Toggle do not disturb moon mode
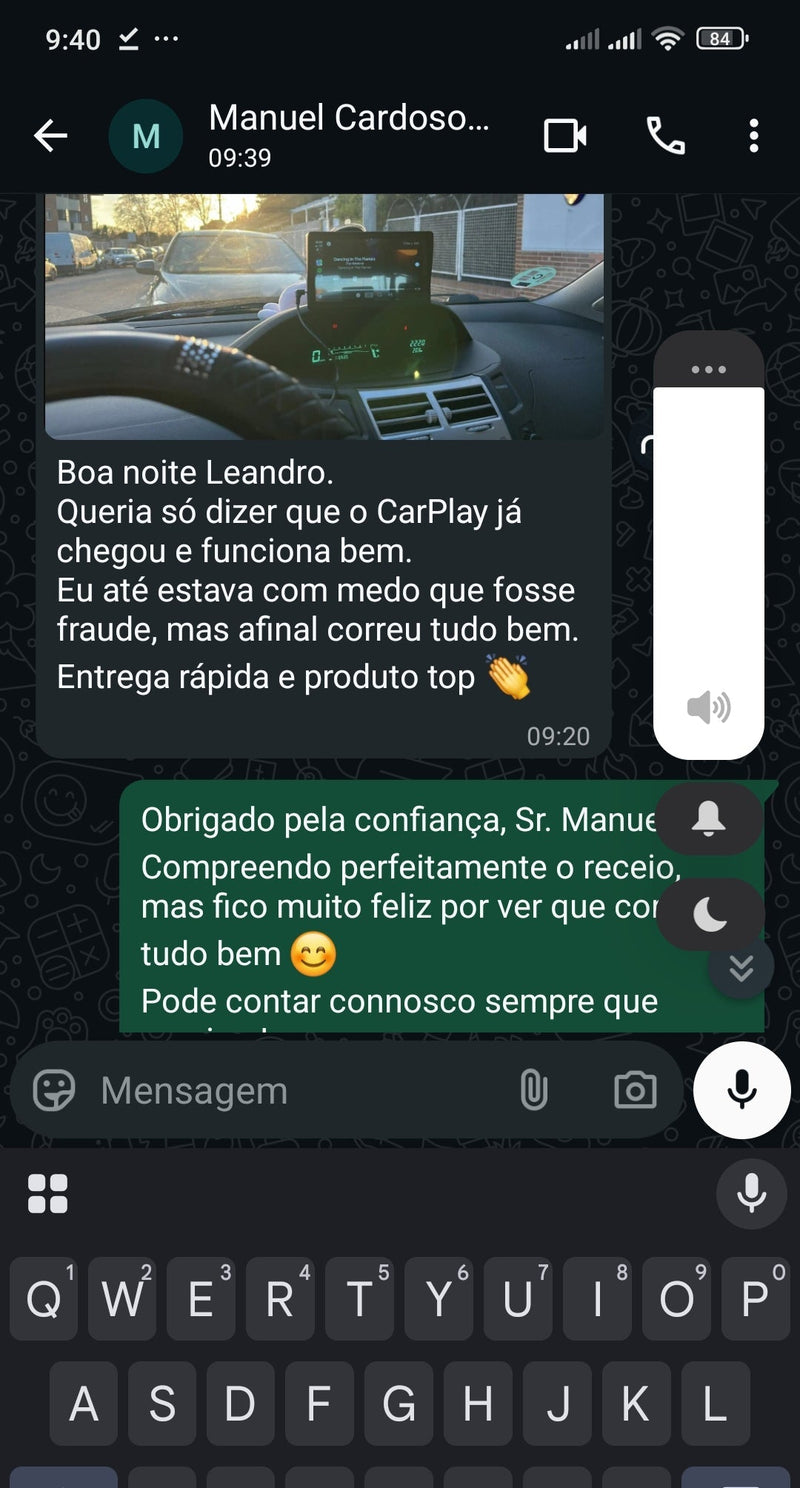Viewport: 800px width, 1488px height. pyautogui.click(x=709, y=914)
